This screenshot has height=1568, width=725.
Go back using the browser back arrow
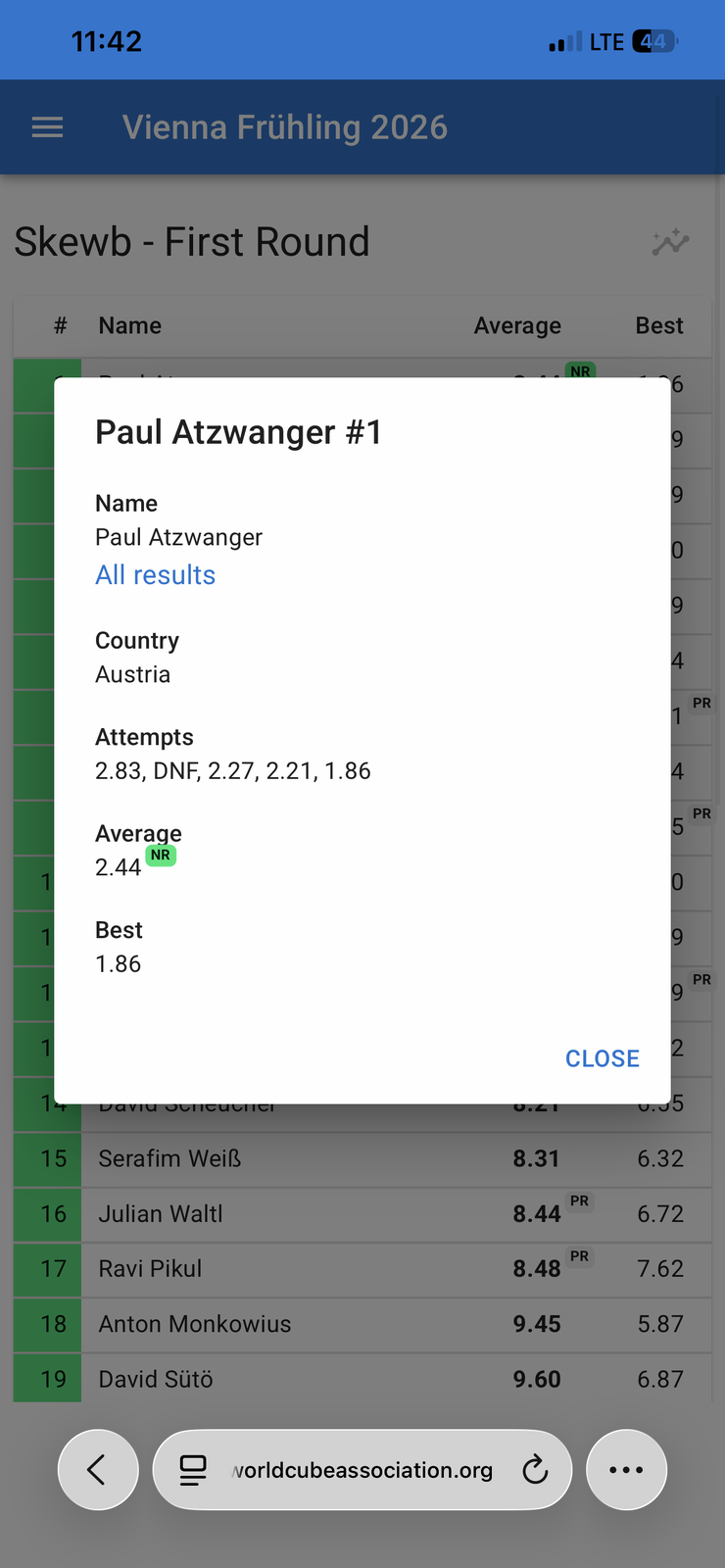tap(97, 1469)
